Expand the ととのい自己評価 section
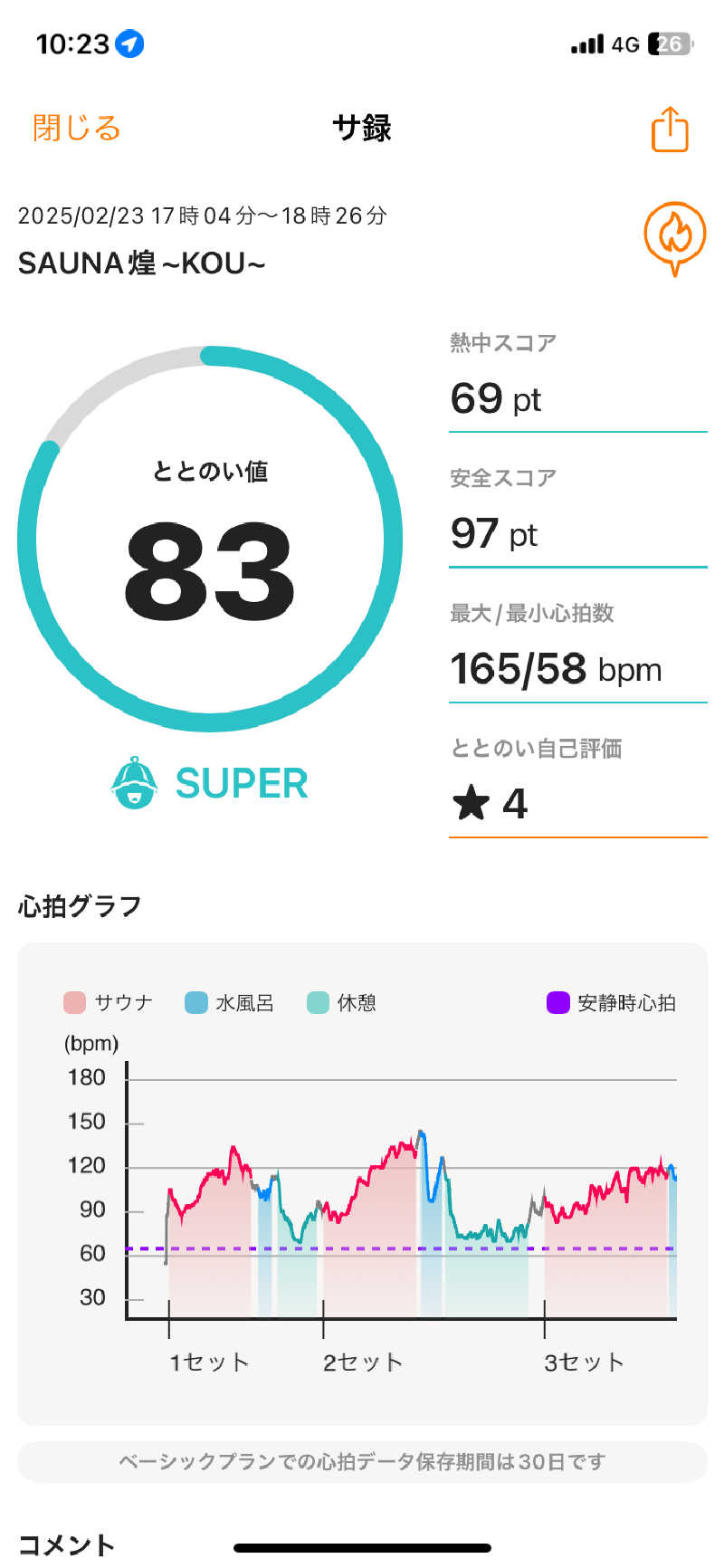Image resolution: width=724 pixels, height=1568 pixels. 577,780
